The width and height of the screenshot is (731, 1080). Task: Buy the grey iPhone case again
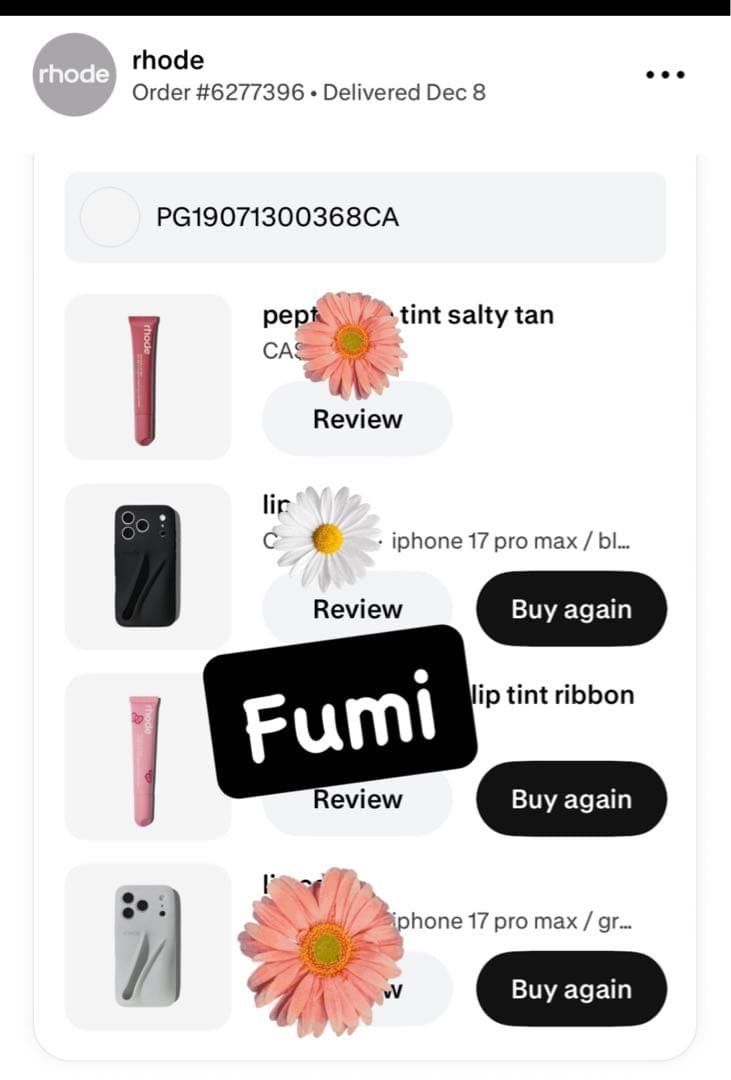571,989
